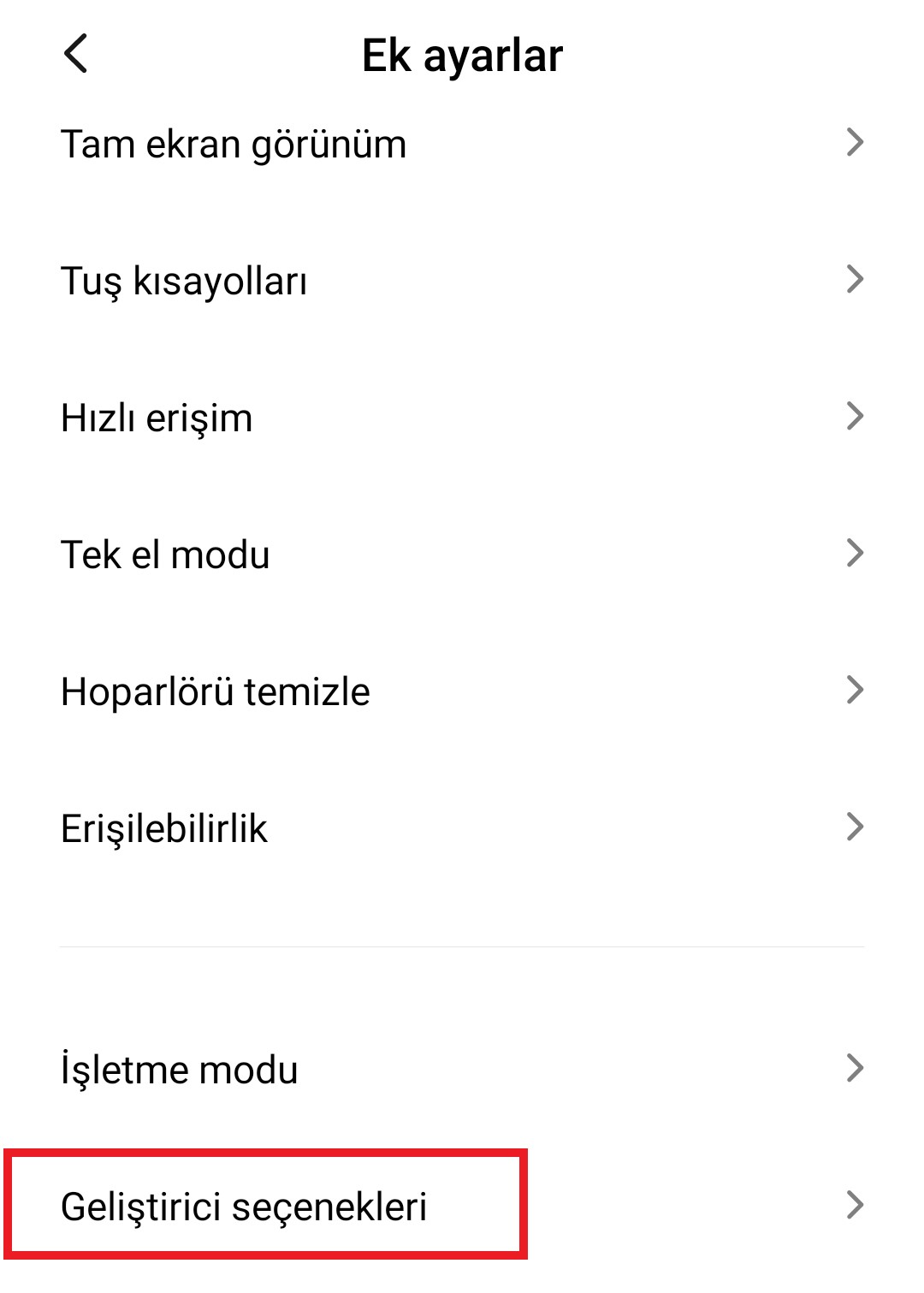Open the Tek el modu settings

(164, 555)
